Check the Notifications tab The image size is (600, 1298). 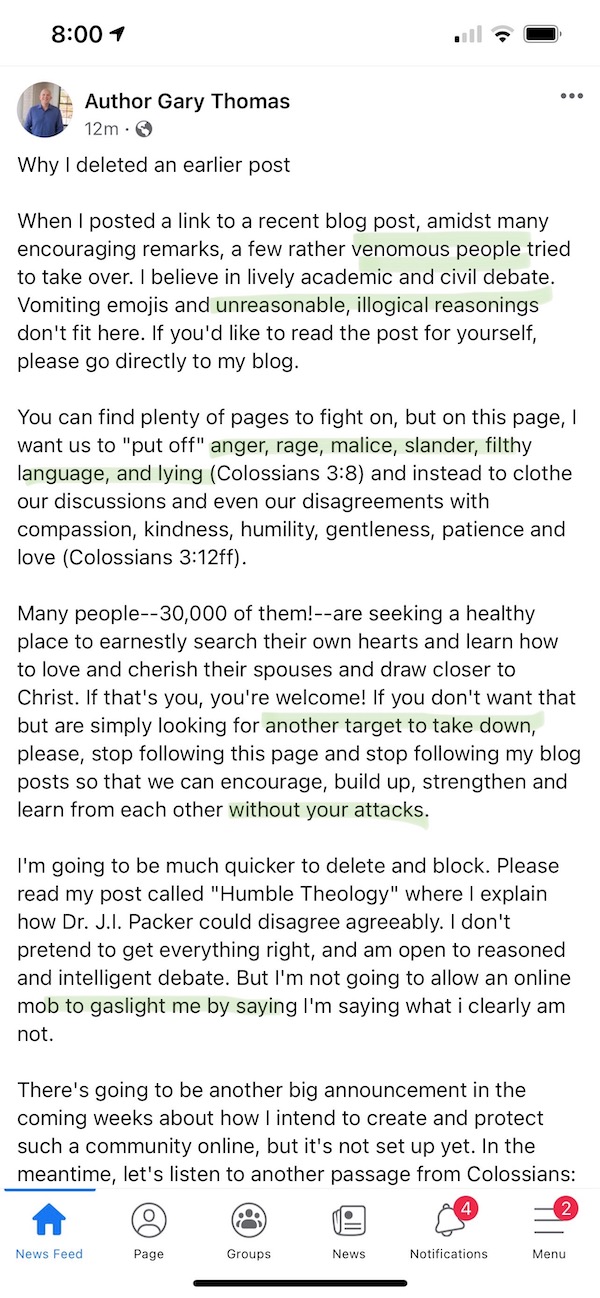[x=449, y=1231]
